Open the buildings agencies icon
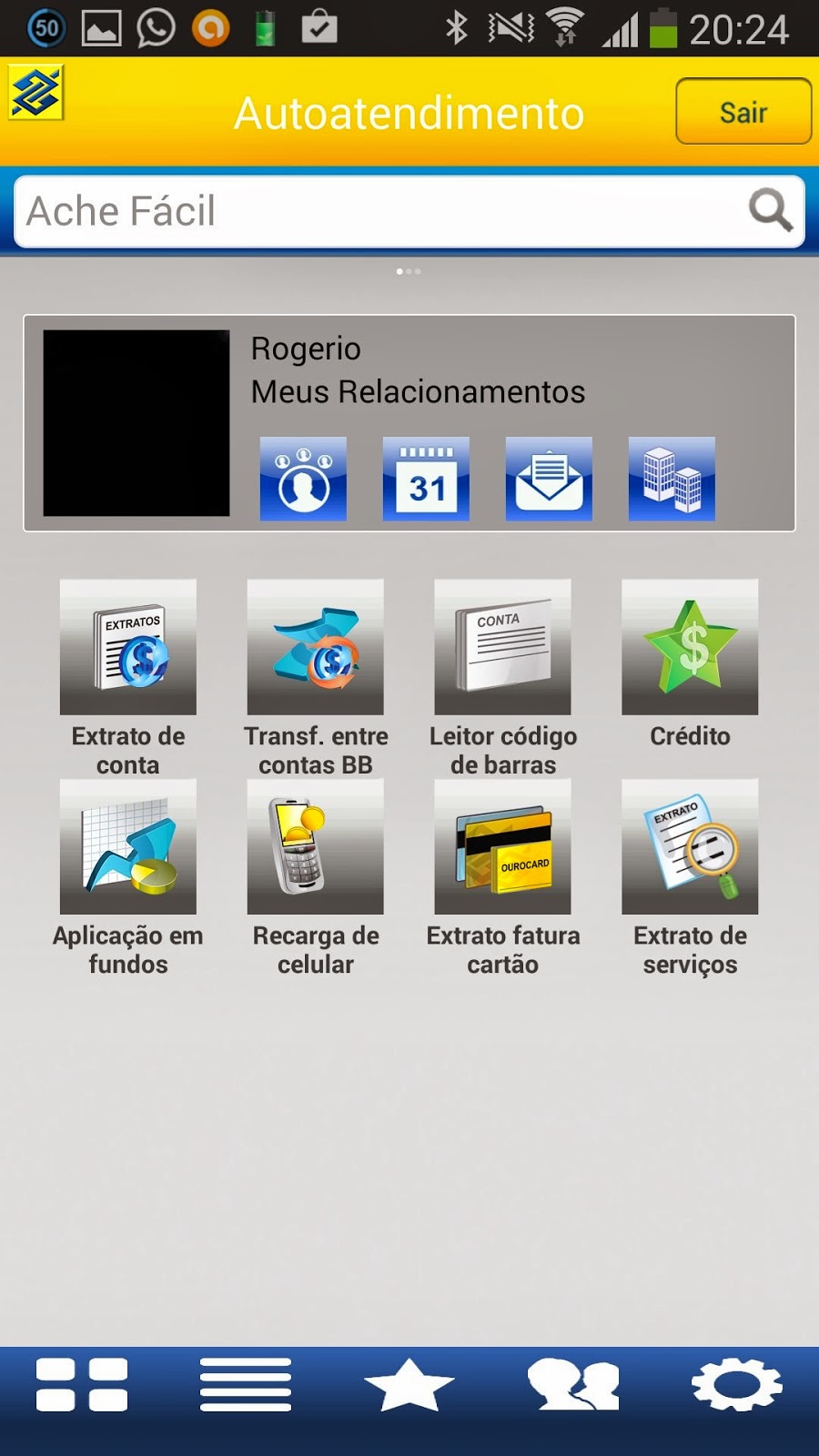The height and width of the screenshot is (1456, 819). click(x=672, y=479)
